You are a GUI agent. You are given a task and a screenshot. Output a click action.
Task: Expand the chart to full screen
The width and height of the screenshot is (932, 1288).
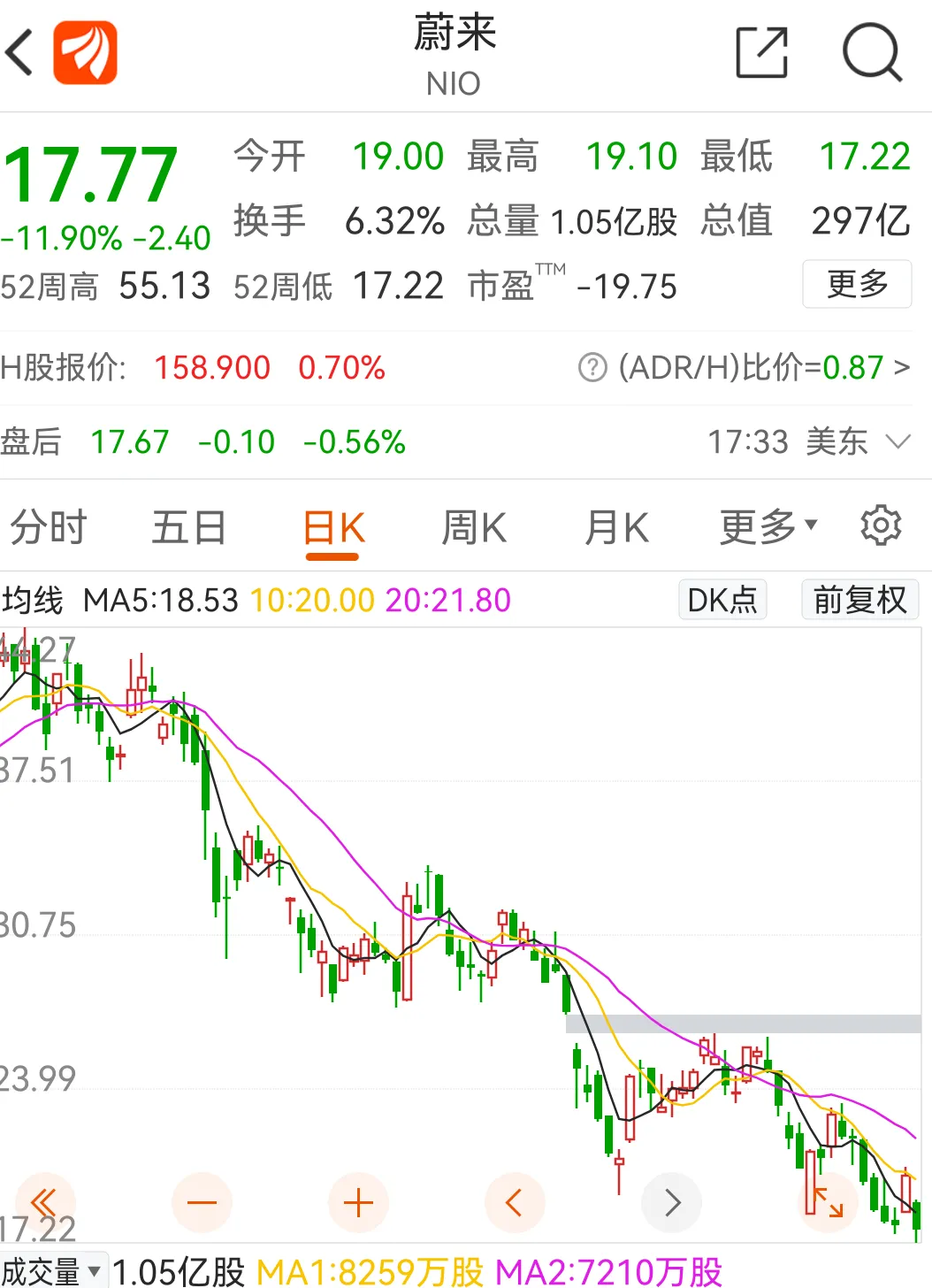click(x=828, y=1203)
